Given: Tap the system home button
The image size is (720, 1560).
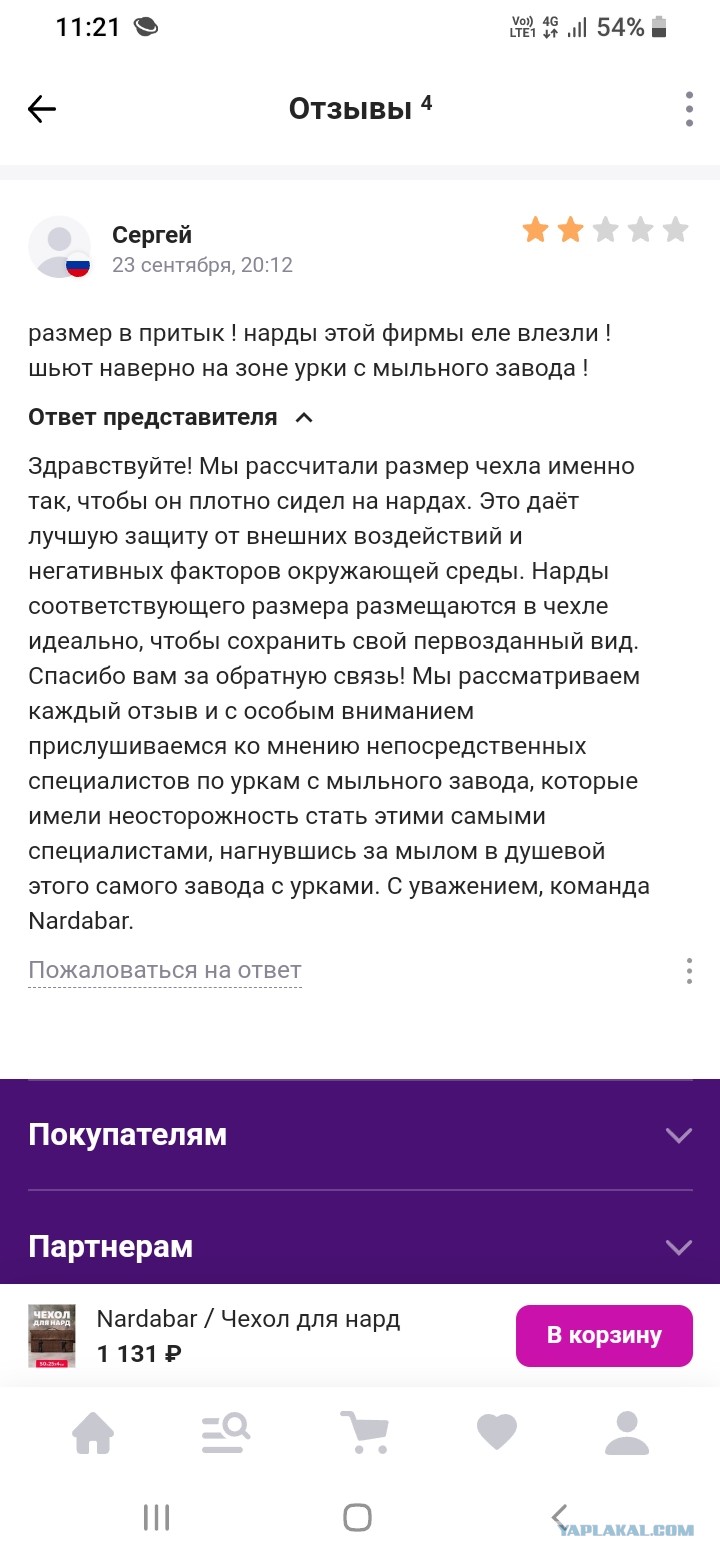Looking at the screenshot, I should coord(358,1518).
